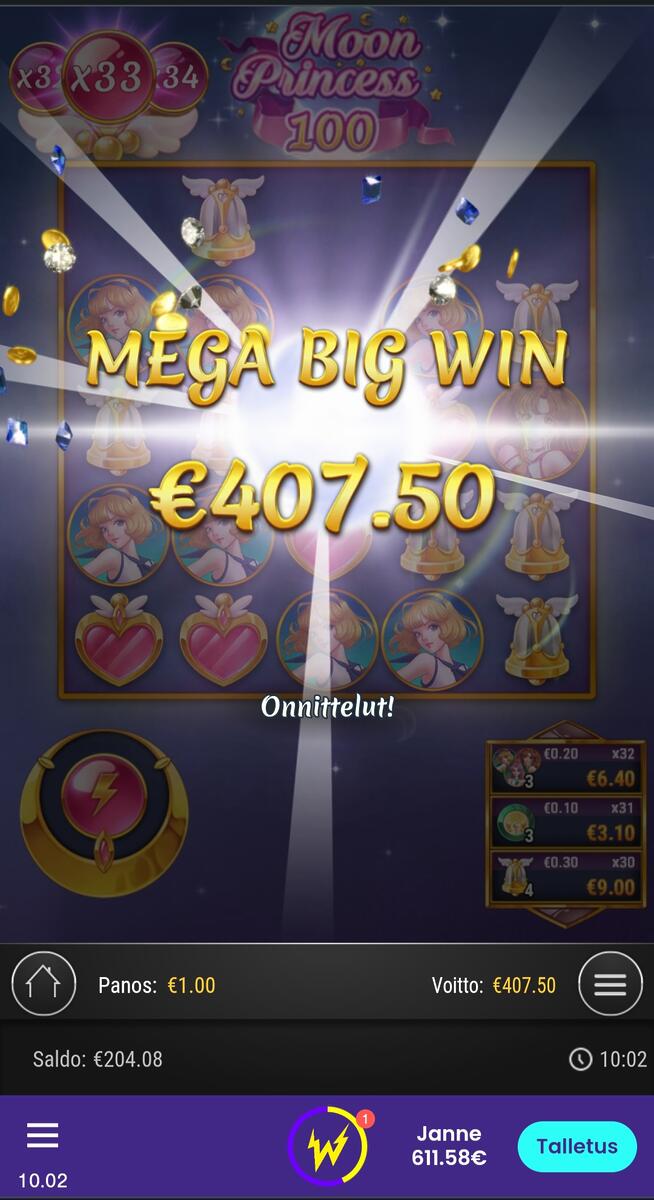The height and width of the screenshot is (1200, 654).
Task: Open the lightning logo with notification badge
Action: click(327, 1146)
